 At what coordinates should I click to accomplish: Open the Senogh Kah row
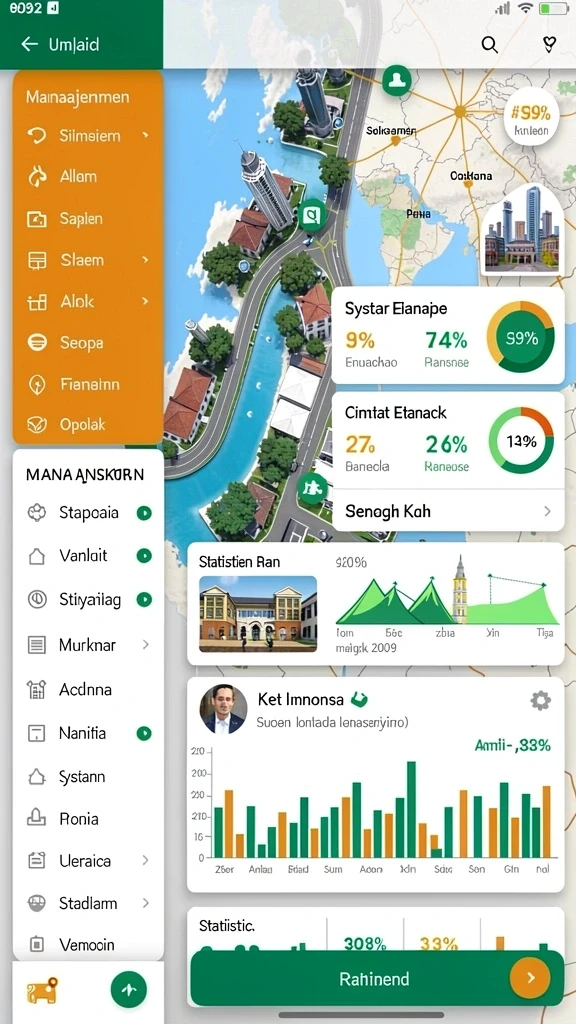pos(448,511)
